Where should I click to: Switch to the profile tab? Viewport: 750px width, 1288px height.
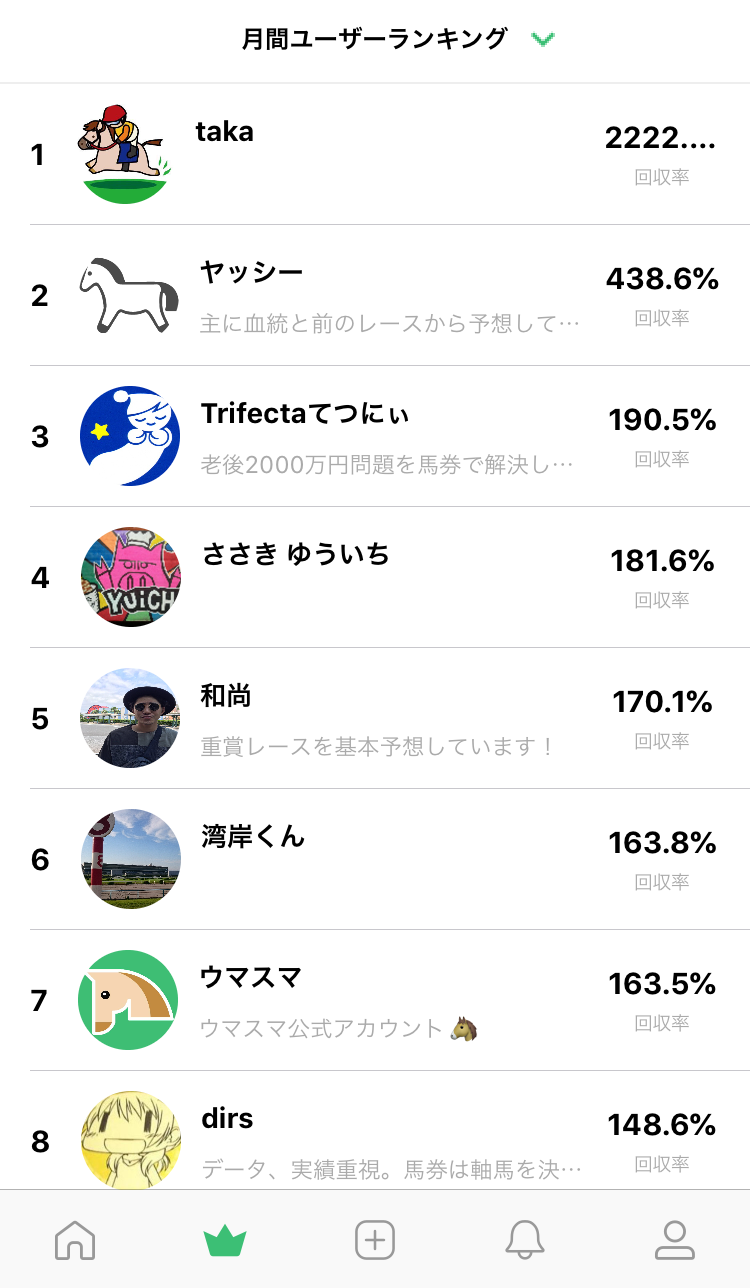coord(675,1240)
